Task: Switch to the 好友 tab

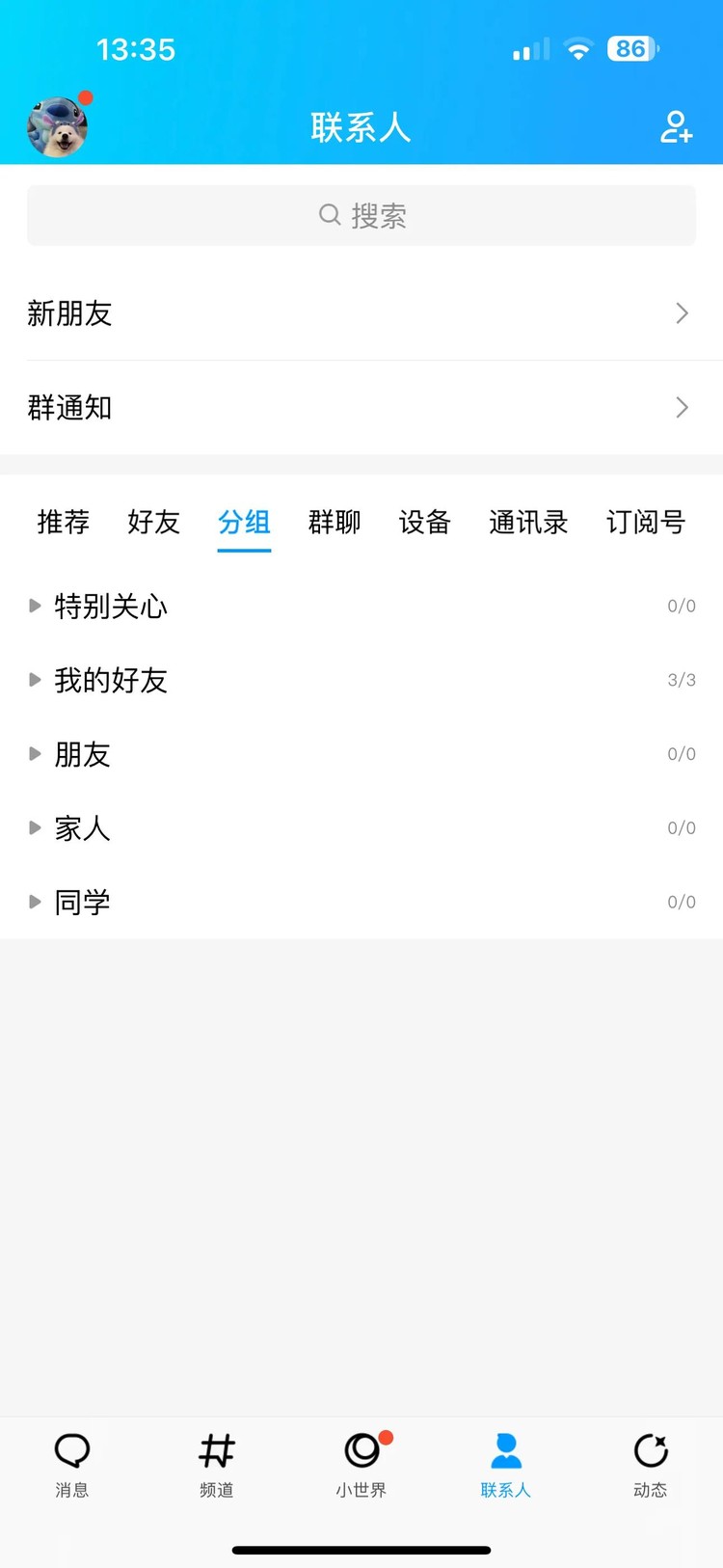Action: tap(152, 522)
